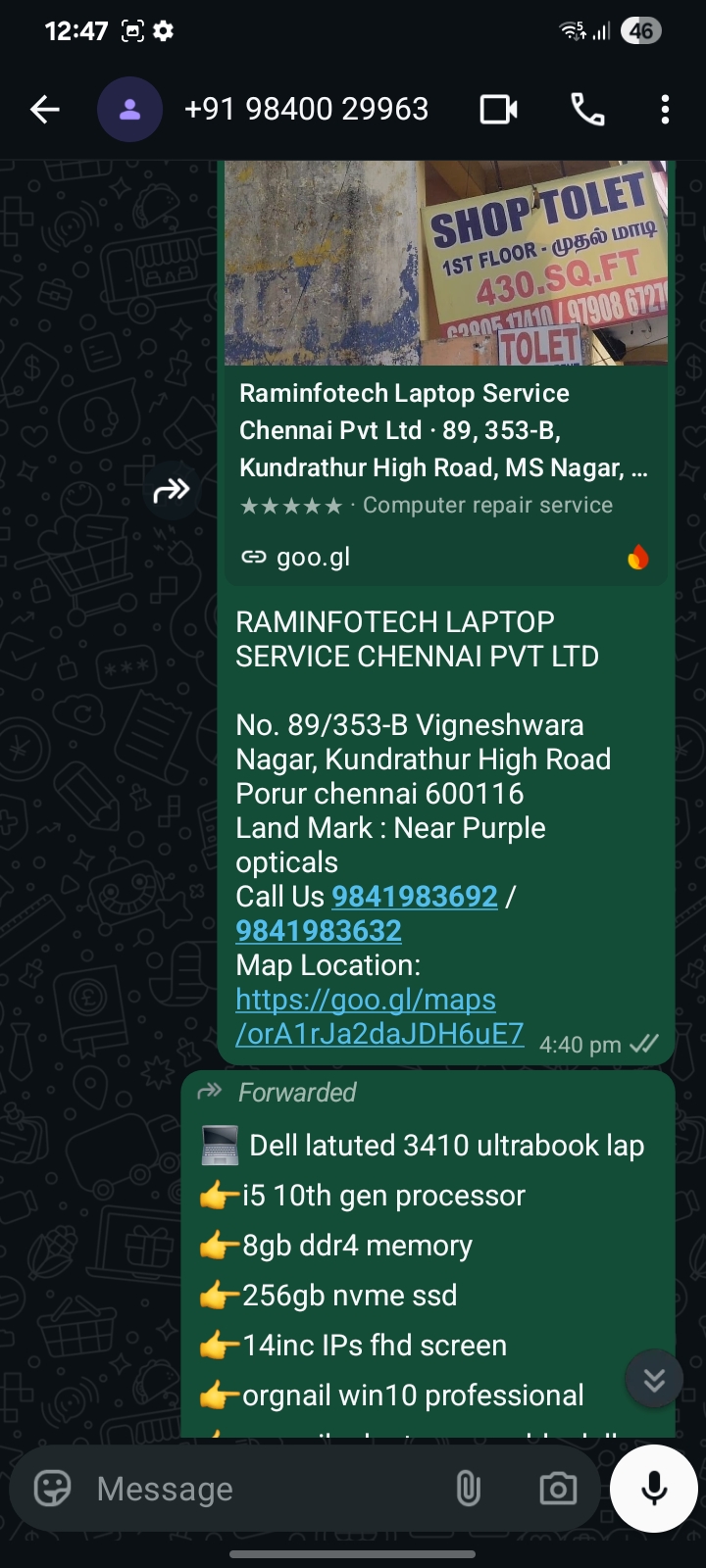Jump to the latest messages

[654, 1380]
